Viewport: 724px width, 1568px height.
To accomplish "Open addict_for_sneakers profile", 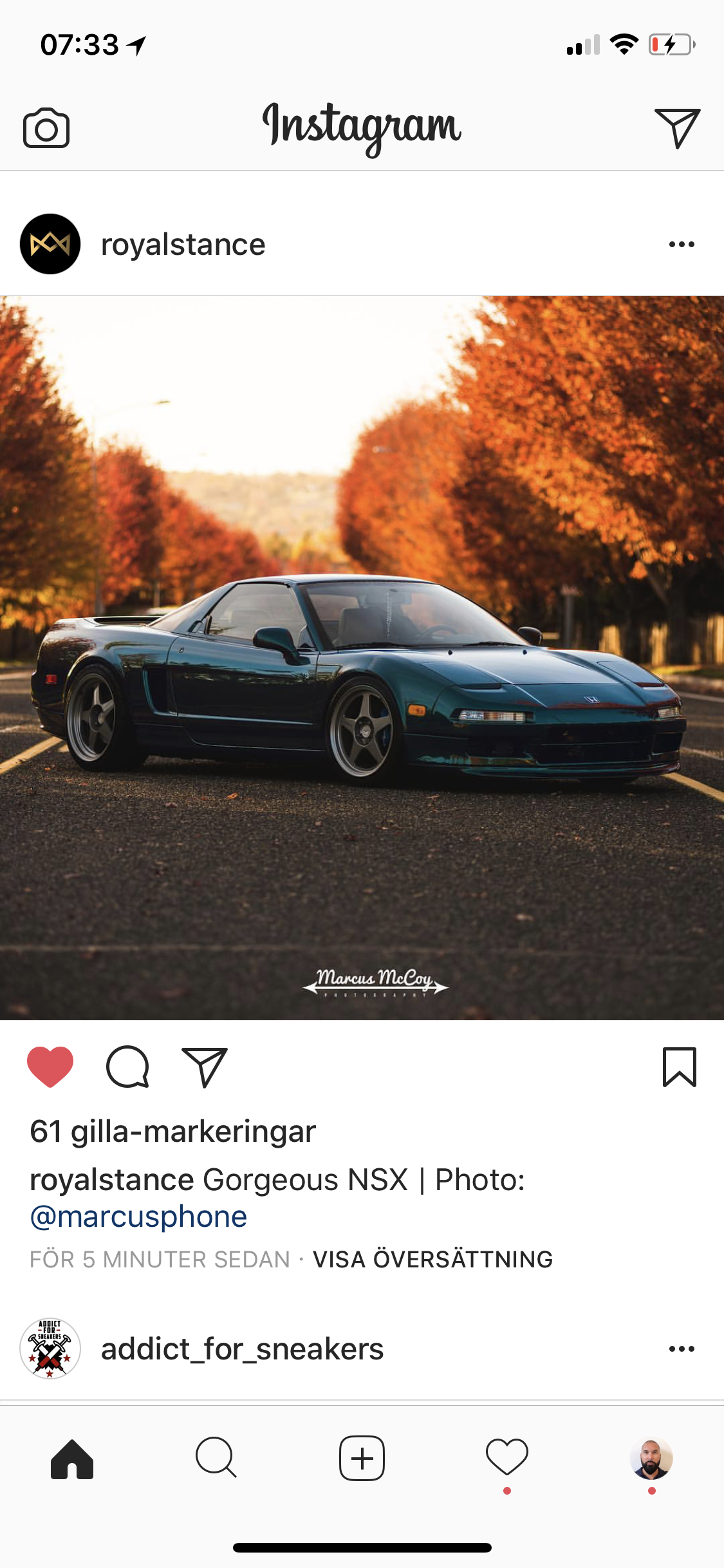I will pyautogui.click(x=242, y=1349).
